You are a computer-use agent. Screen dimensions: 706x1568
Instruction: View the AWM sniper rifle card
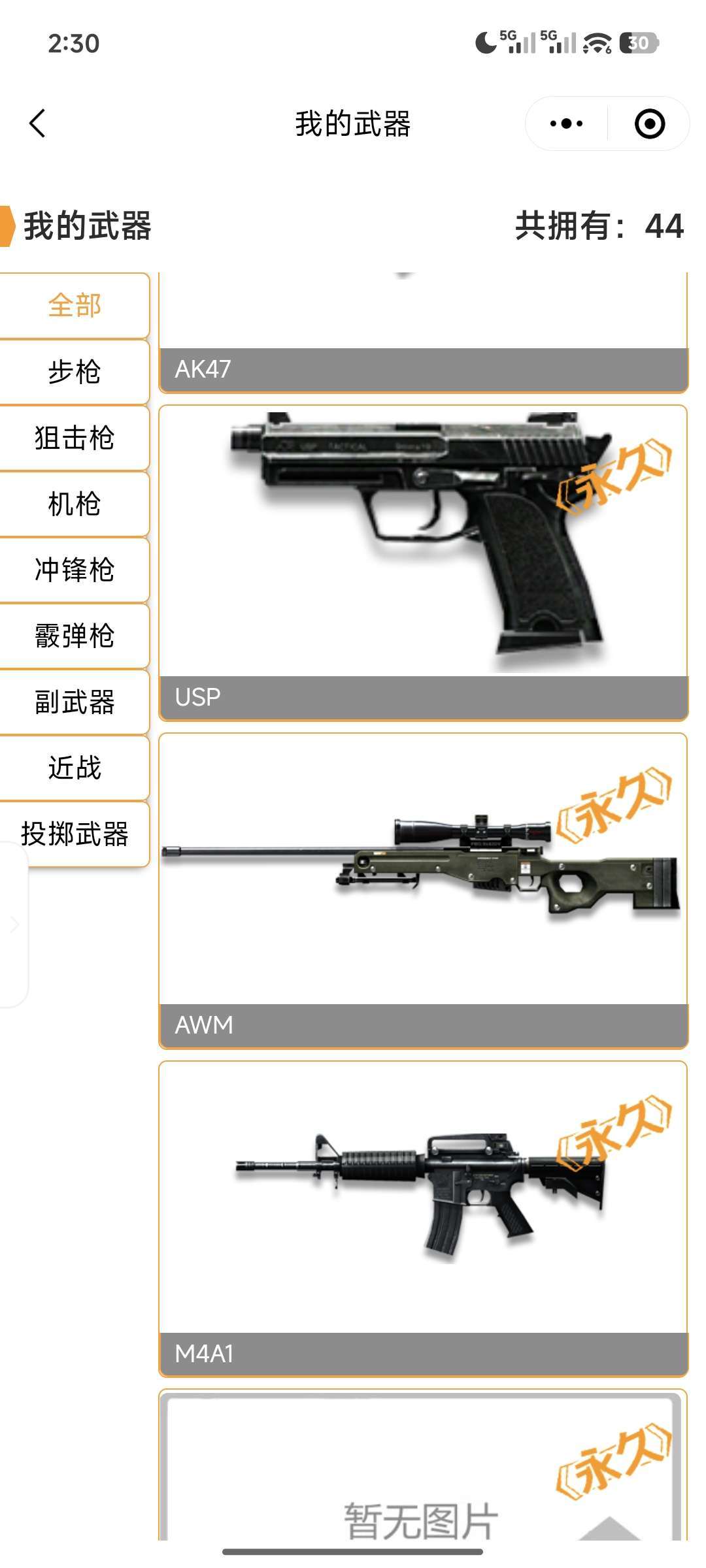424,891
